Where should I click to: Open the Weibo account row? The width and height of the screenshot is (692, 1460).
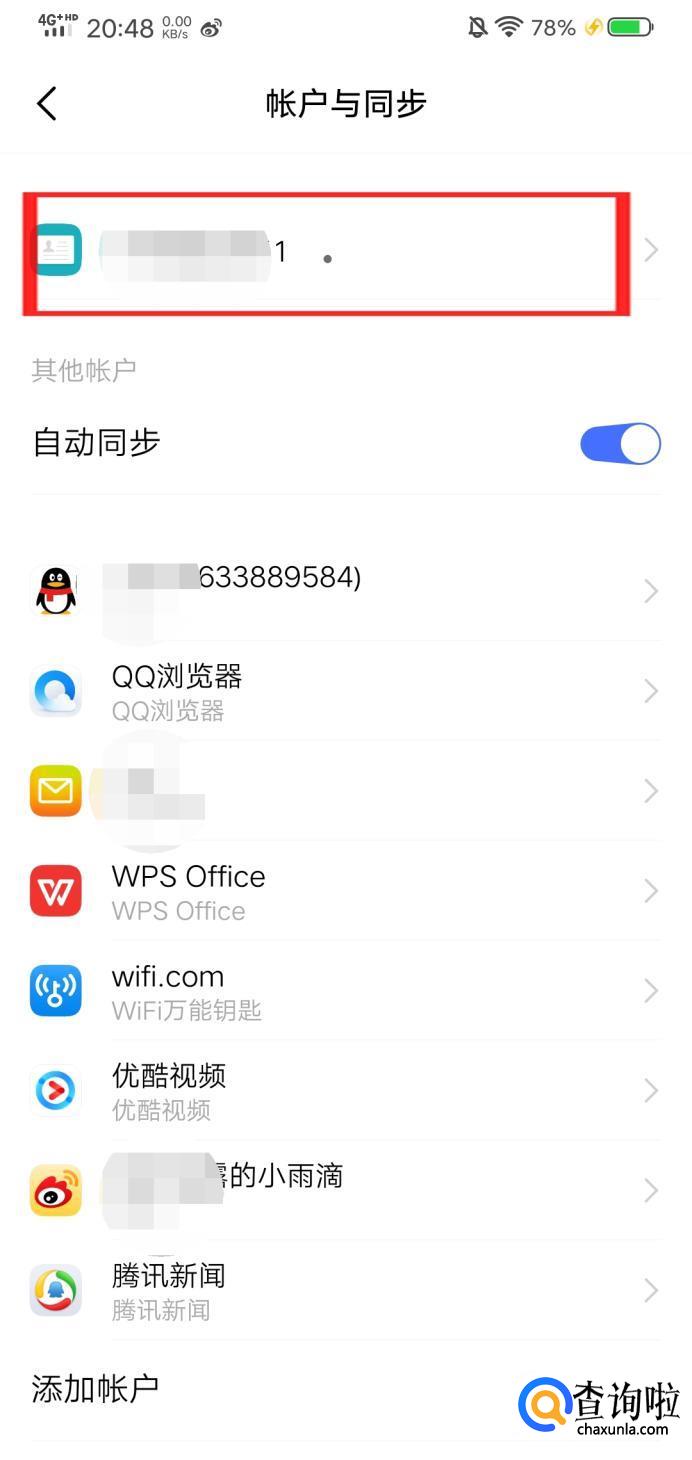point(340,1190)
